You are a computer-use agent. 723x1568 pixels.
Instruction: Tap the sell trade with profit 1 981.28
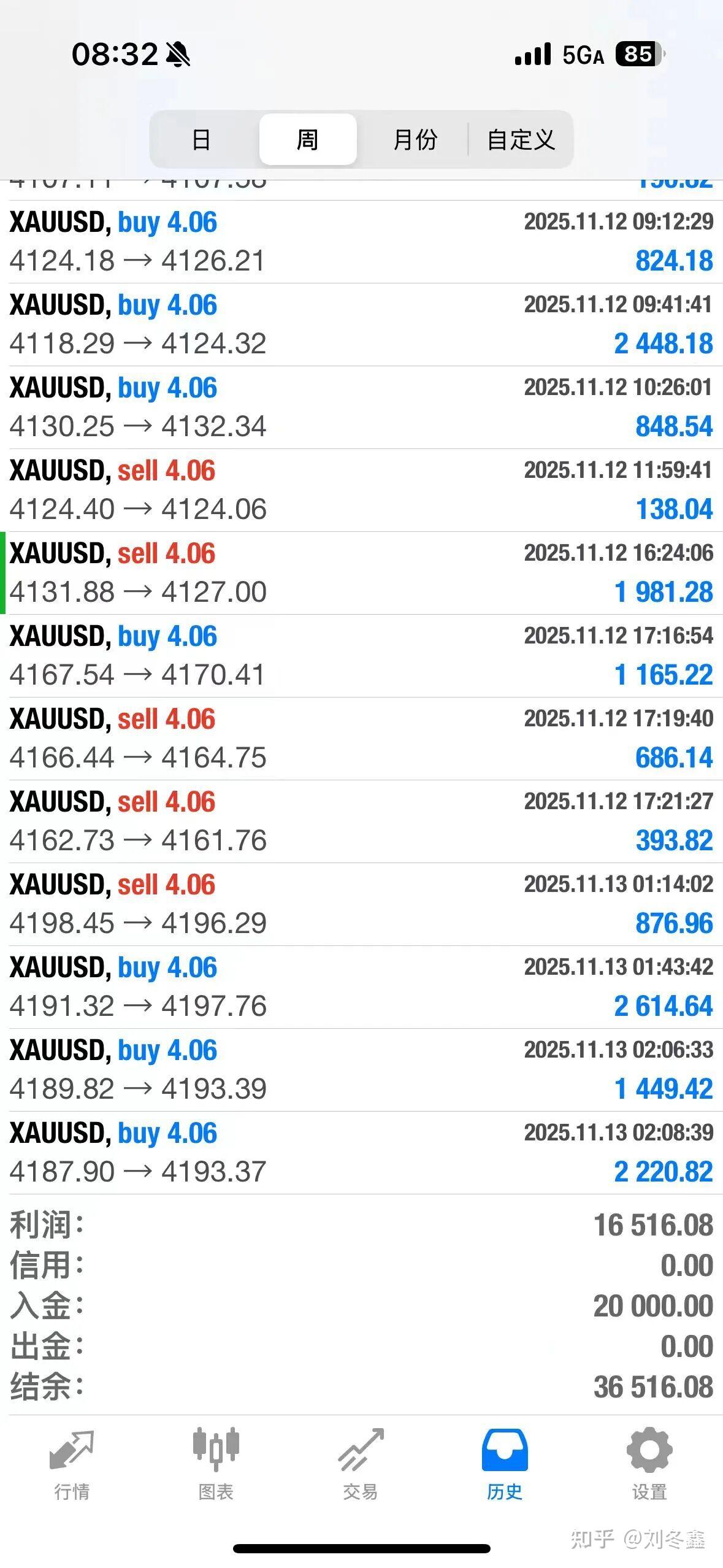[361, 573]
